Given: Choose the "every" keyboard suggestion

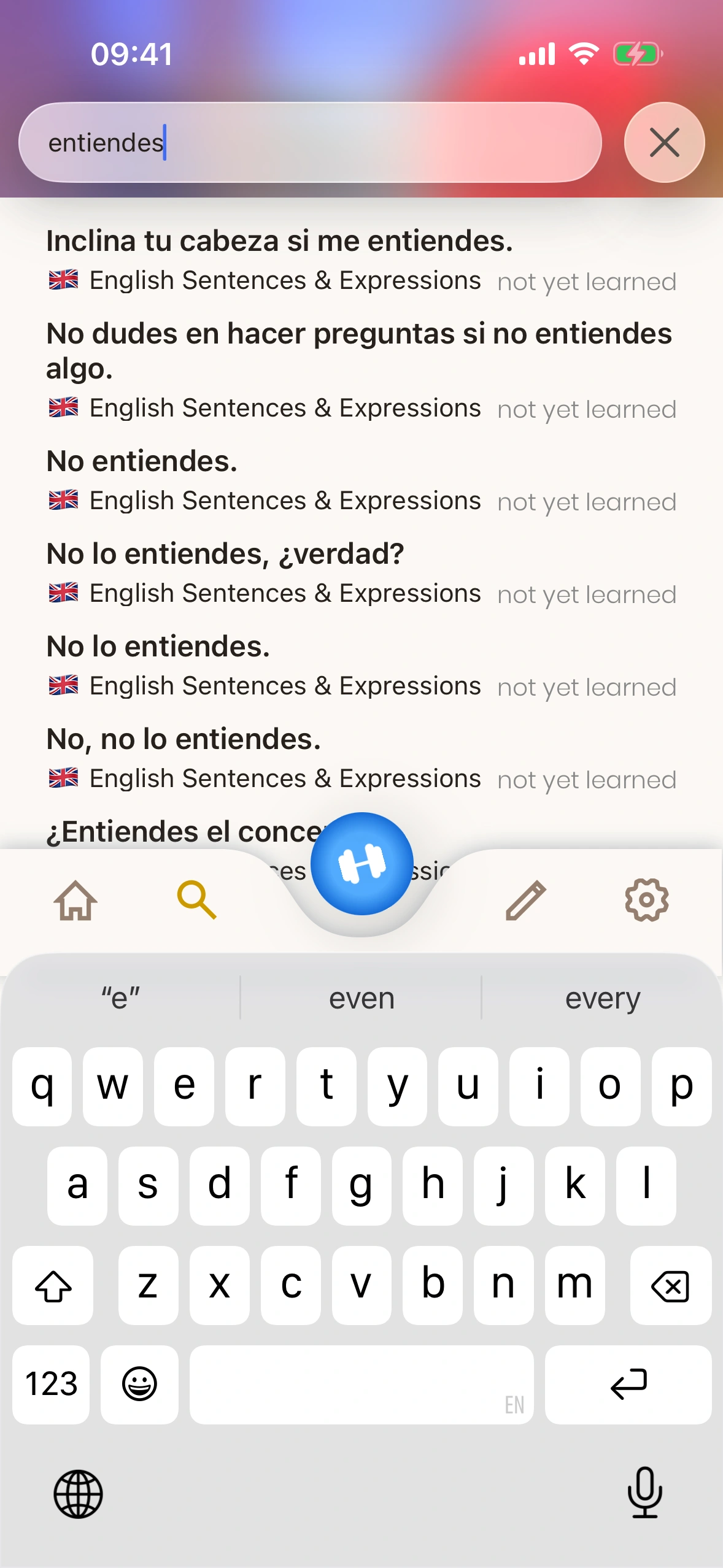Looking at the screenshot, I should coord(602,999).
